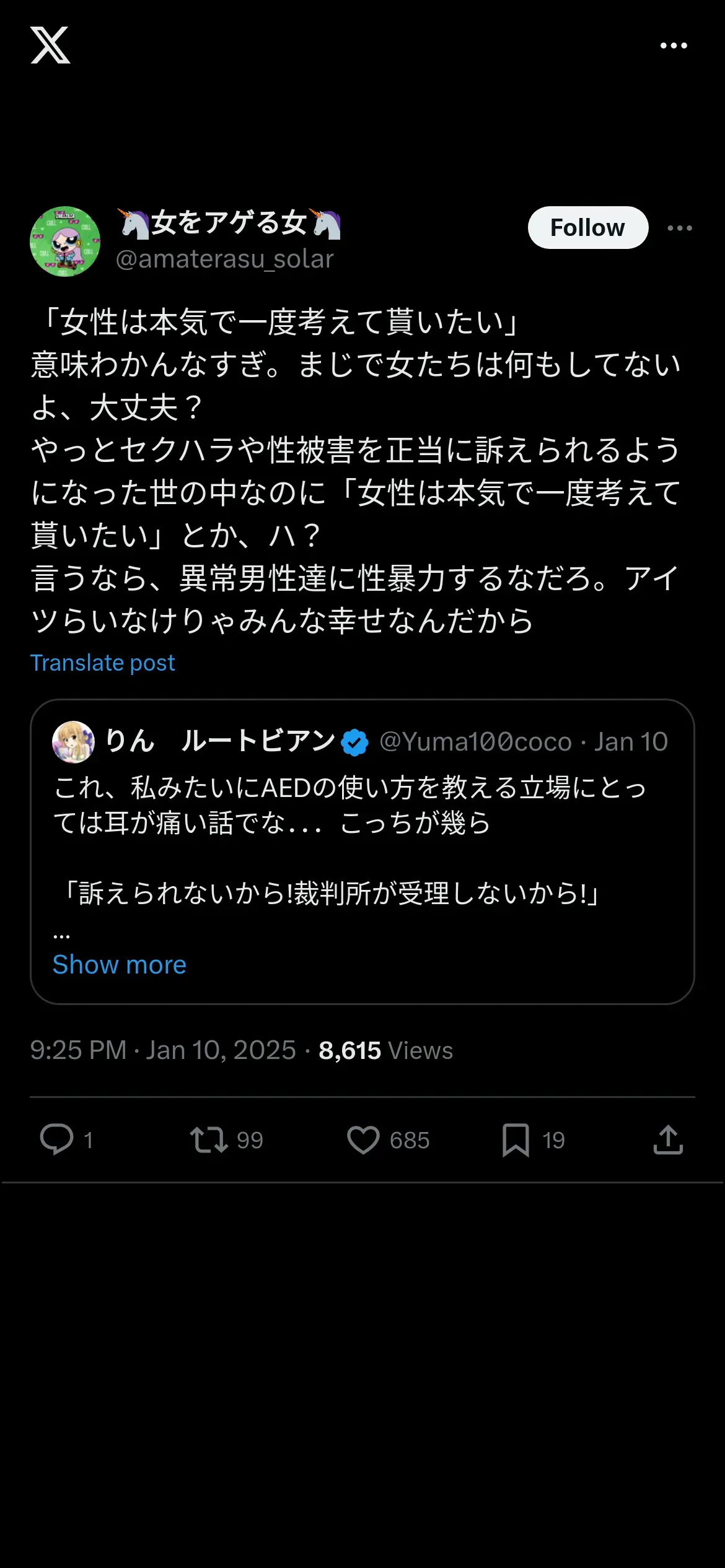Bookmark this post

[x=516, y=1139]
